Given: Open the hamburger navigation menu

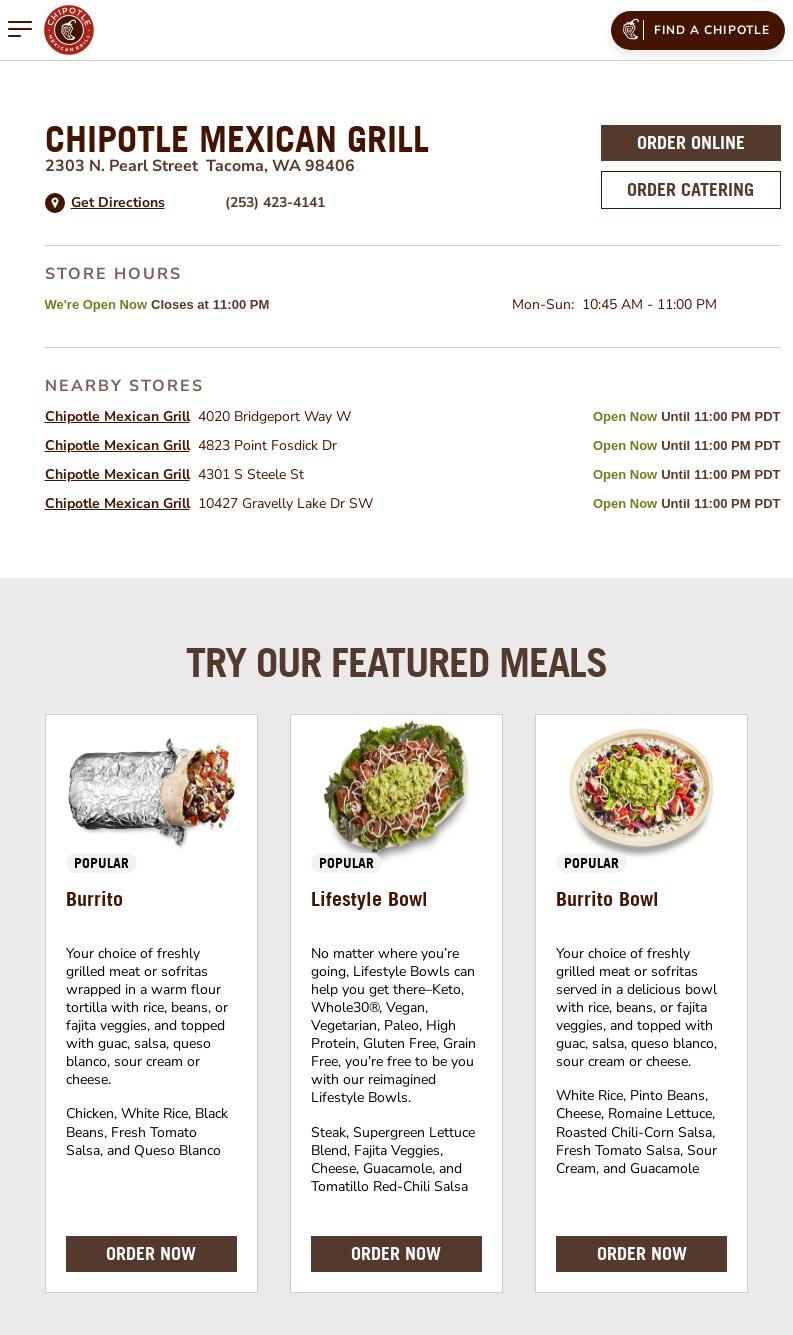Looking at the screenshot, I should point(20,29).
